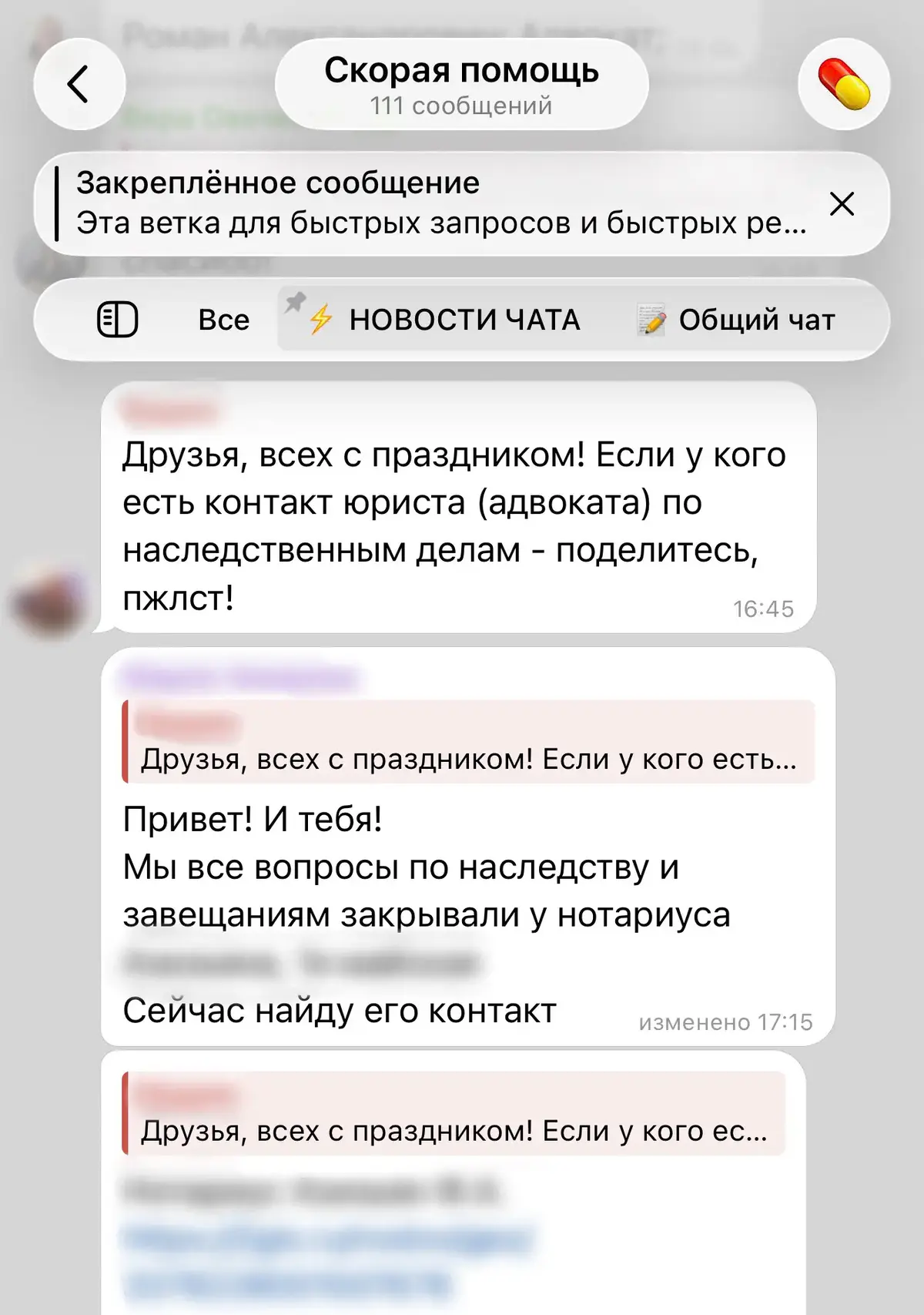
Task: Switch to the НОВОСТИ ЧАТА topic
Action: click(445, 320)
